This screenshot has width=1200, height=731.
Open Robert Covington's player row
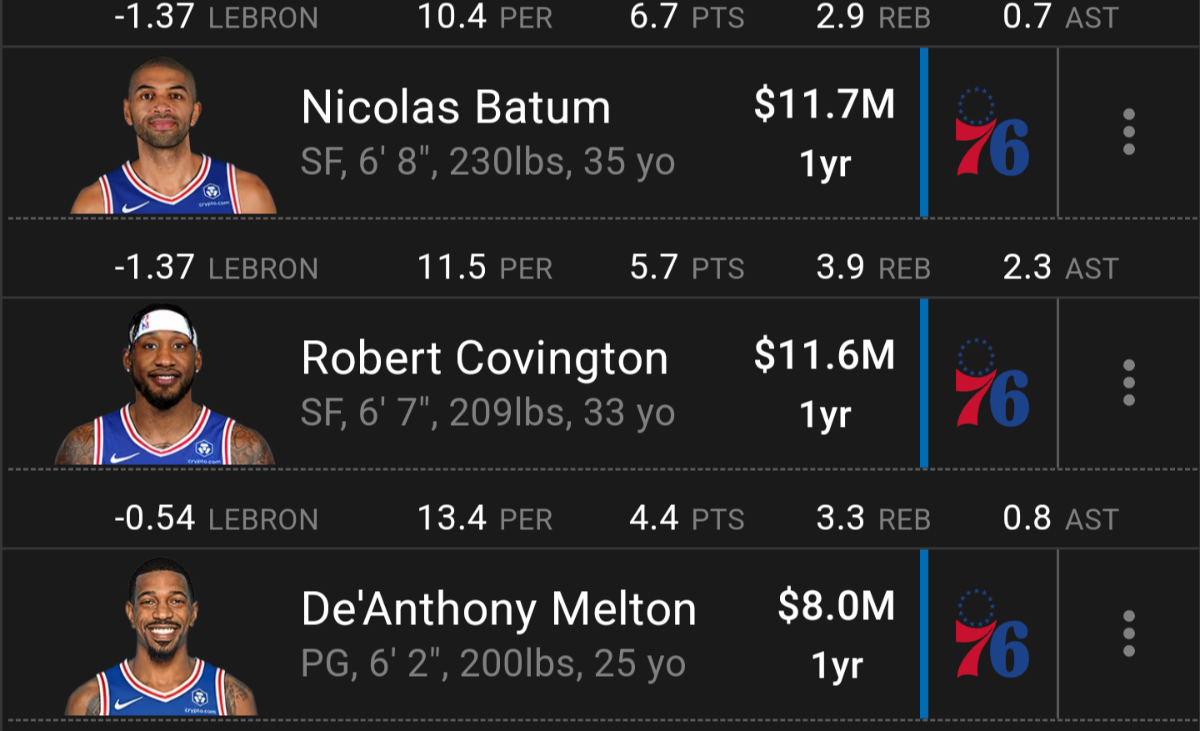[x=484, y=382]
